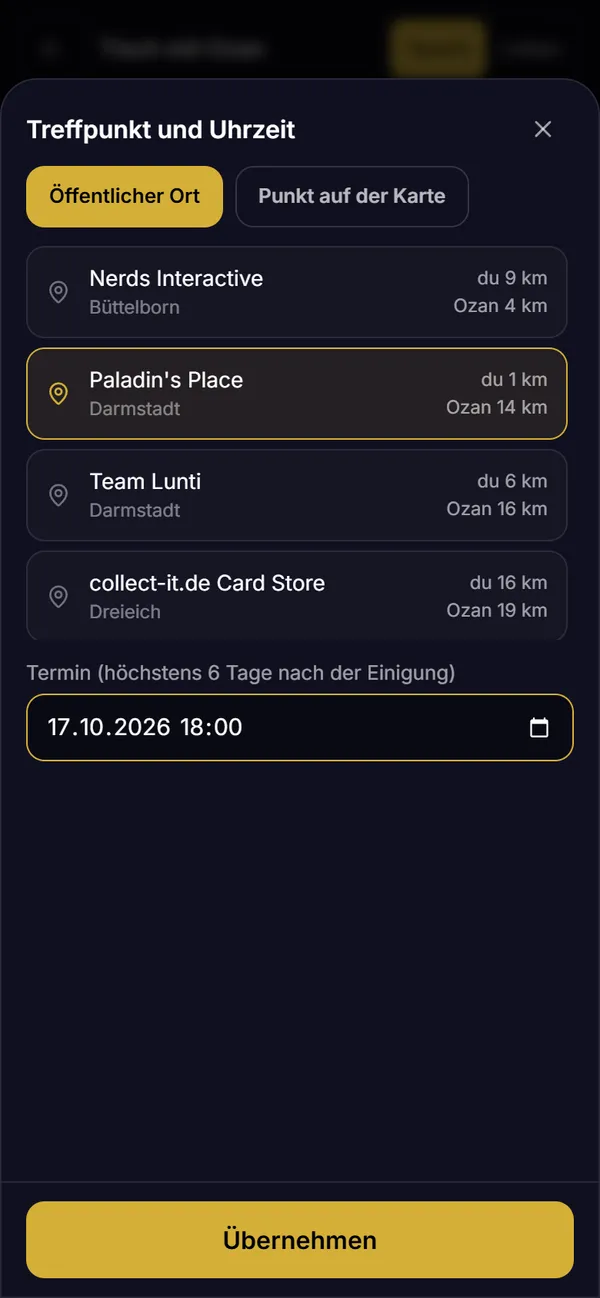Select the Öffentlicher Ort tab

[x=125, y=196]
